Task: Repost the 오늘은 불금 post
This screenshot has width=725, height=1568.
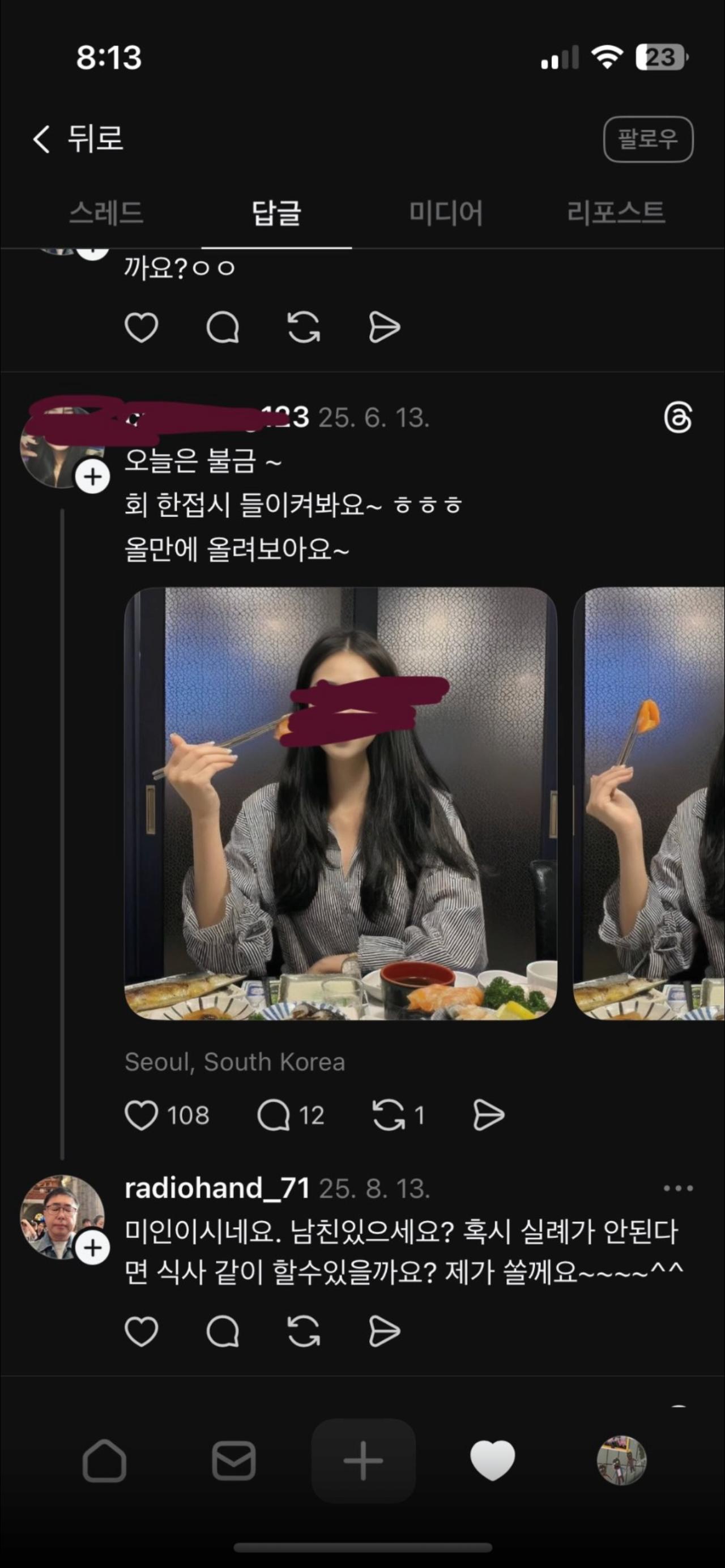Action: tap(389, 1116)
